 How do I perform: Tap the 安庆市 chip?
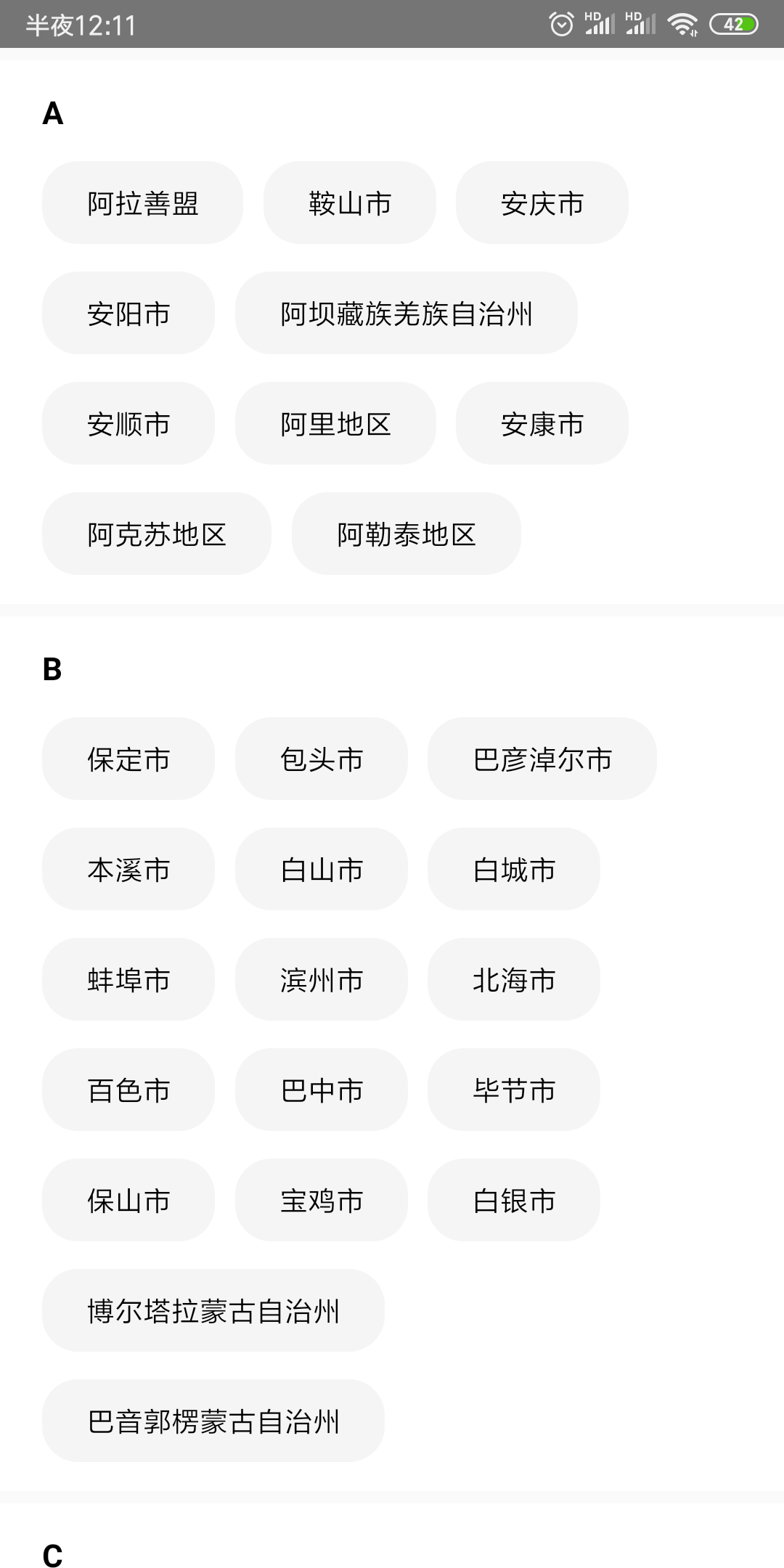click(542, 203)
